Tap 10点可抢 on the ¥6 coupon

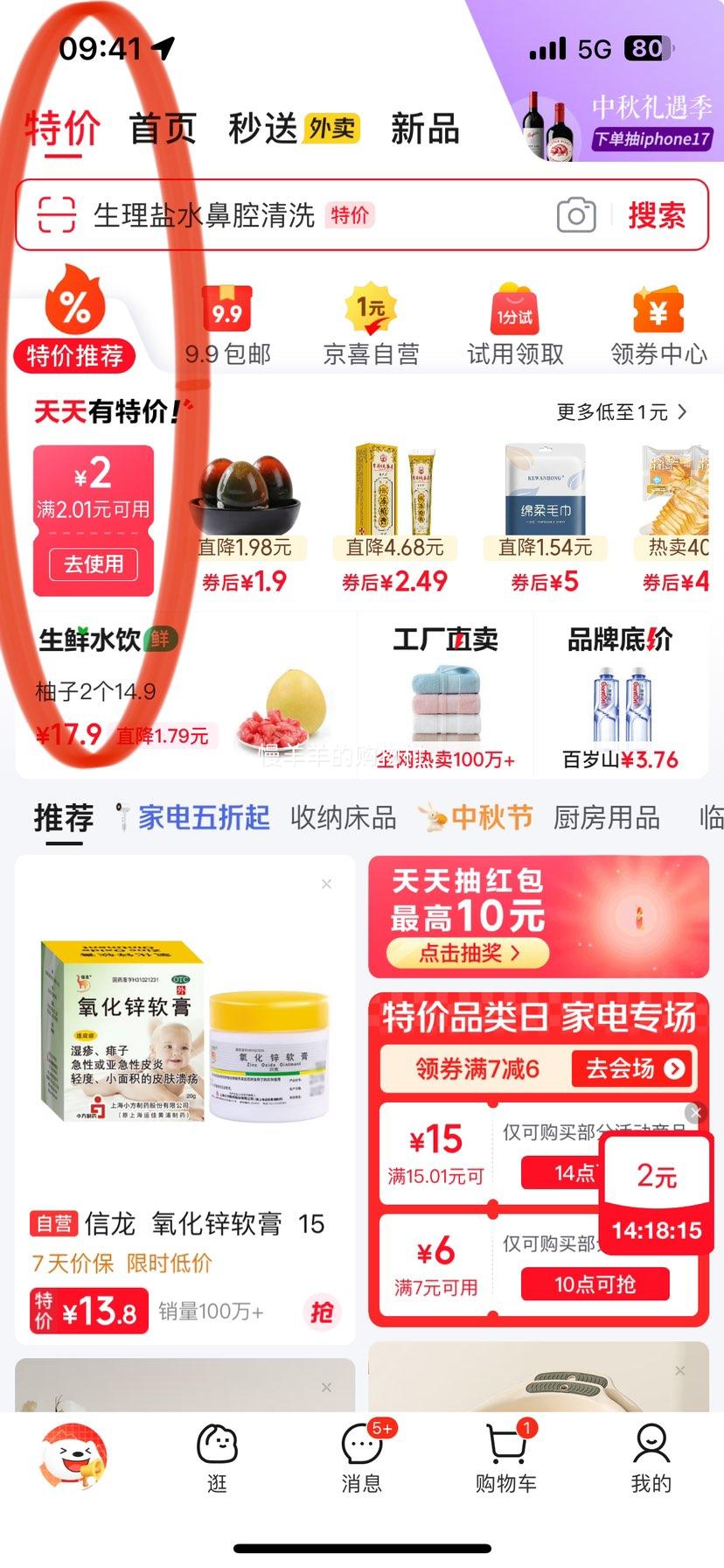point(595,1284)
